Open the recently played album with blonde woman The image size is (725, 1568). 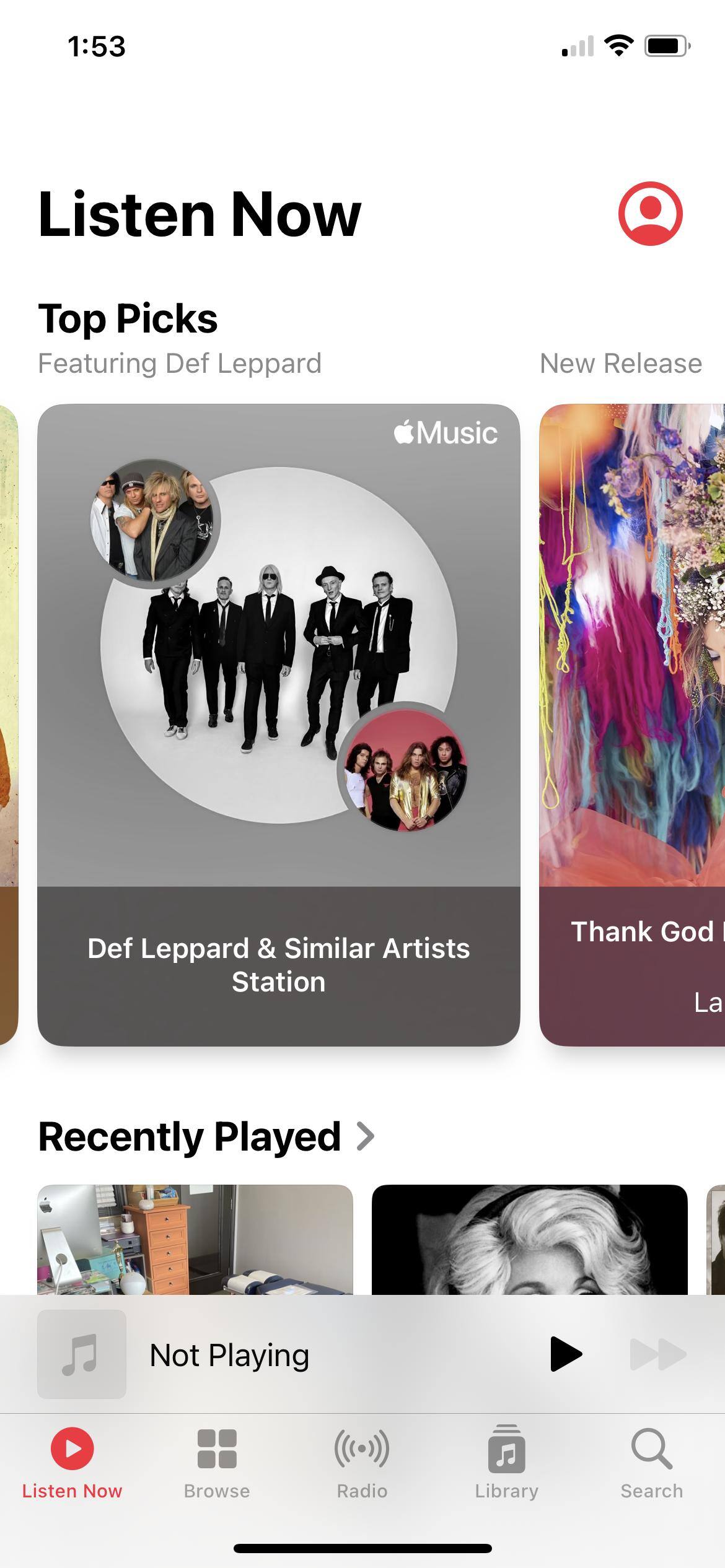tap(529, 1239)
